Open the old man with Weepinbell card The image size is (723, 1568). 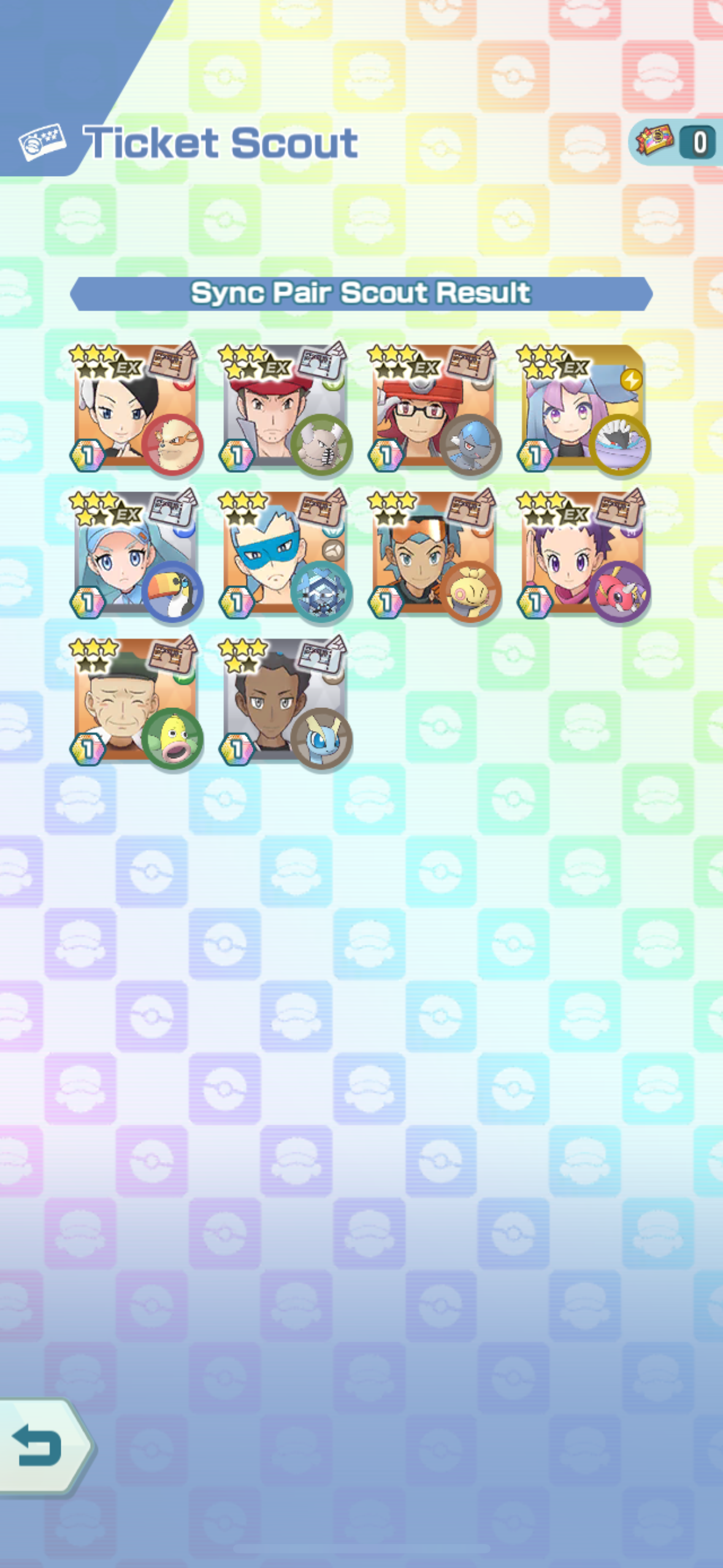point(135,701)
